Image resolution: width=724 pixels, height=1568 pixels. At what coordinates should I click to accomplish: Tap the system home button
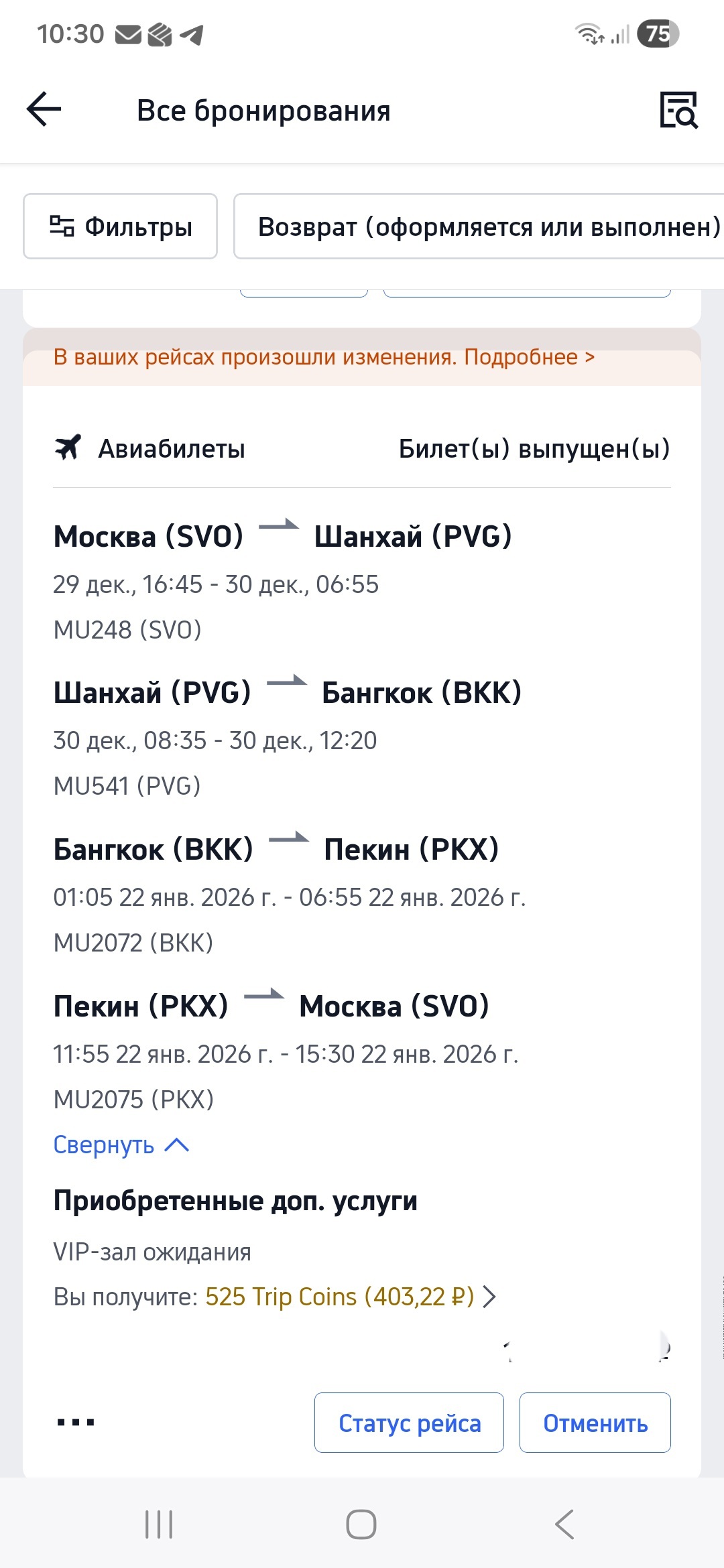[x=361, y=1524]
